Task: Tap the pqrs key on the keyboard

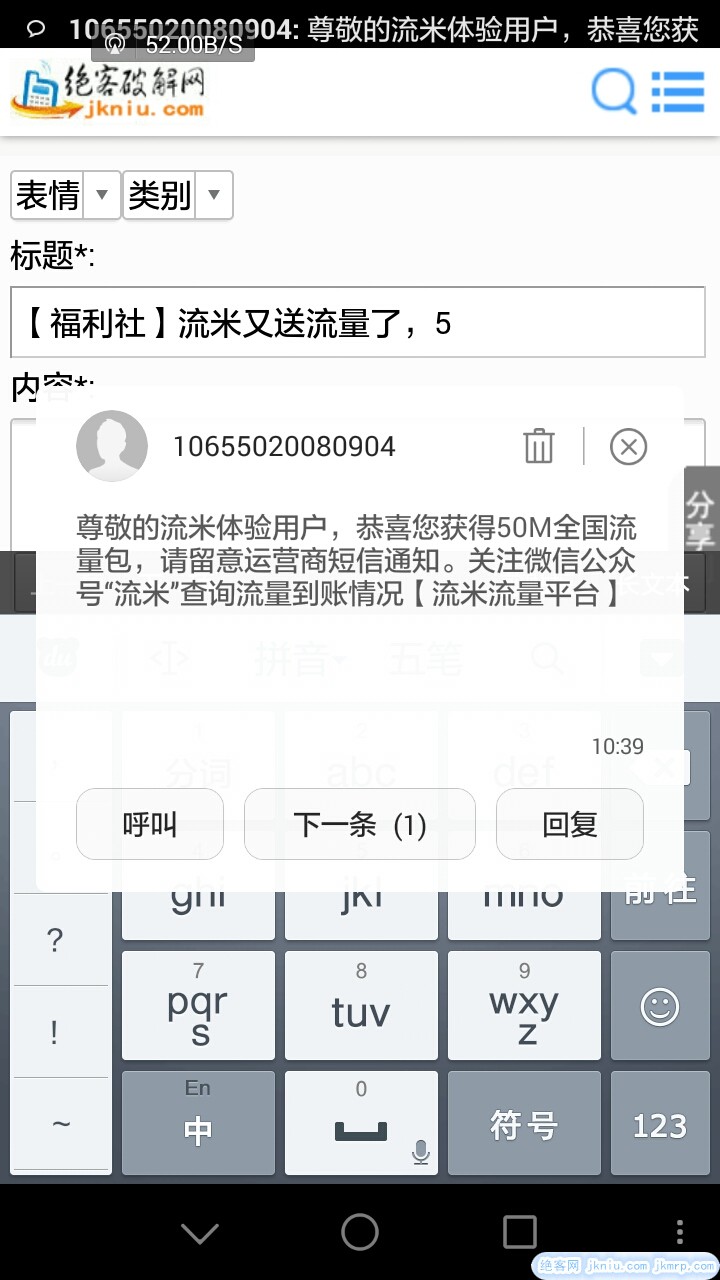Action: coord(198,1005)
